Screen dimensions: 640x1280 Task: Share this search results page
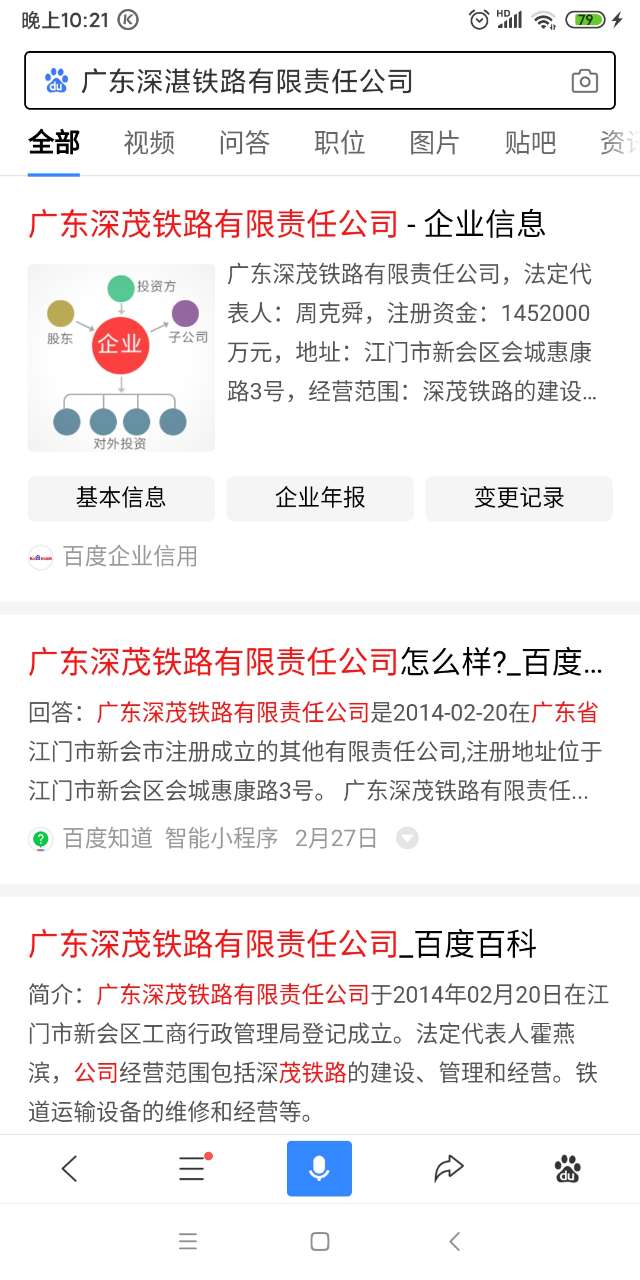[449, 1168]
